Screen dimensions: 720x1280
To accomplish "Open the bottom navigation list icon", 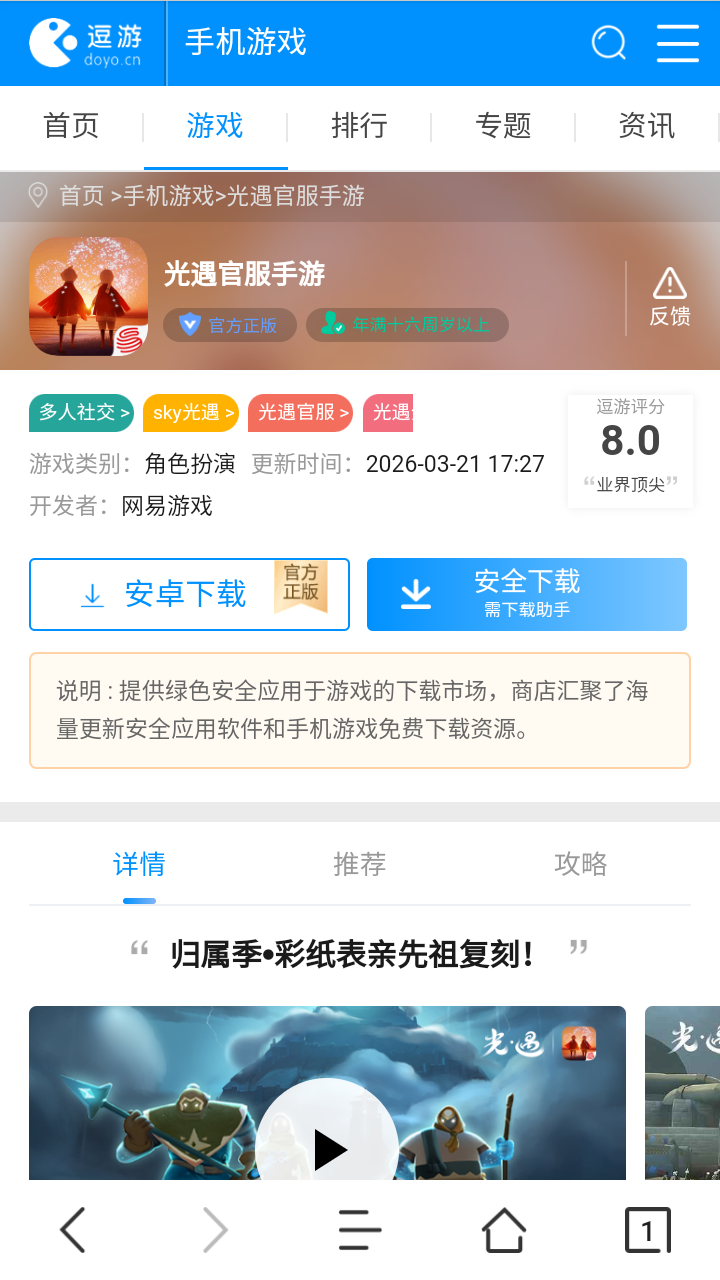I will pos(359,1229).
